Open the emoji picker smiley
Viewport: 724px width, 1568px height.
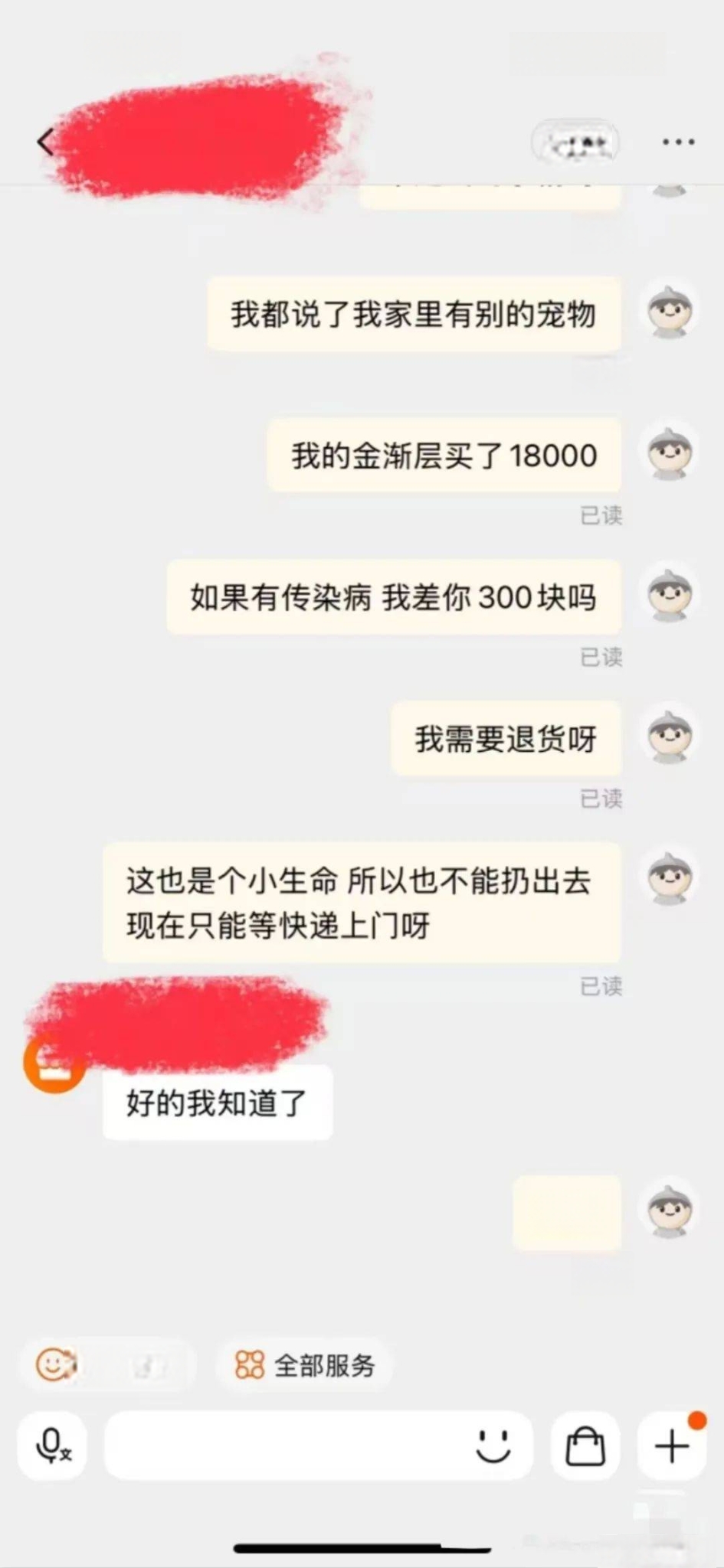click(x=493, y=1445)
